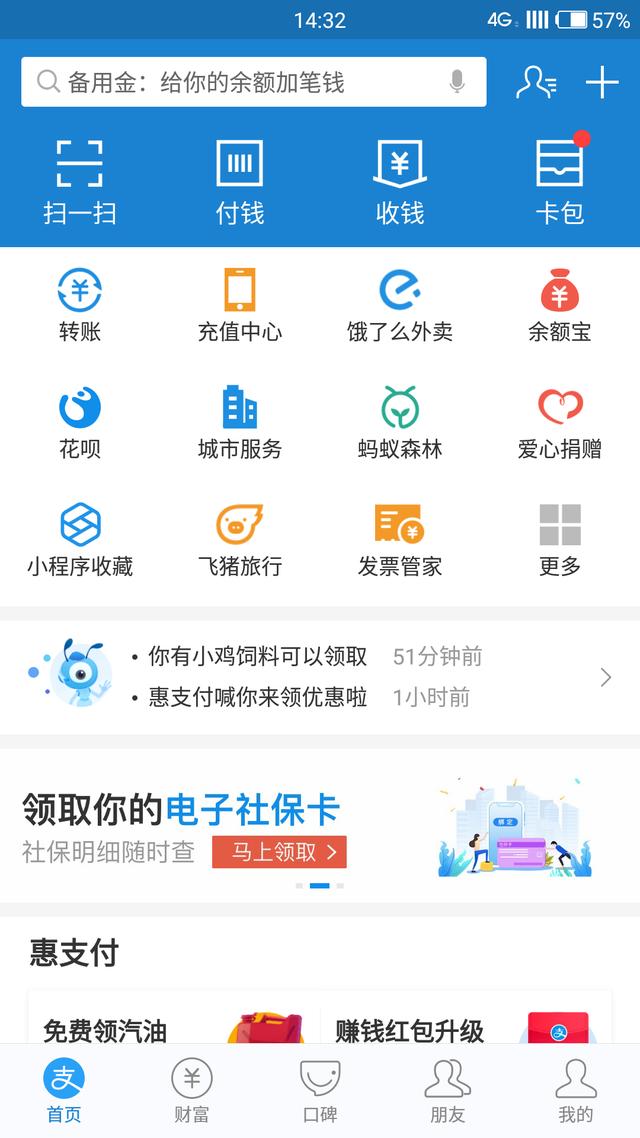Tap the microphone for voice search
640x1138 pixels.
pyautogui.click(x=457, y=82)
